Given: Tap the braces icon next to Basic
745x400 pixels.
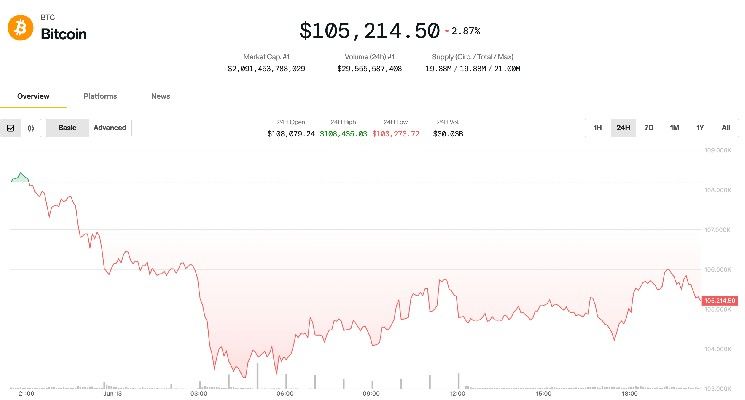Looking at the screenshot, I should click(31, 128).
